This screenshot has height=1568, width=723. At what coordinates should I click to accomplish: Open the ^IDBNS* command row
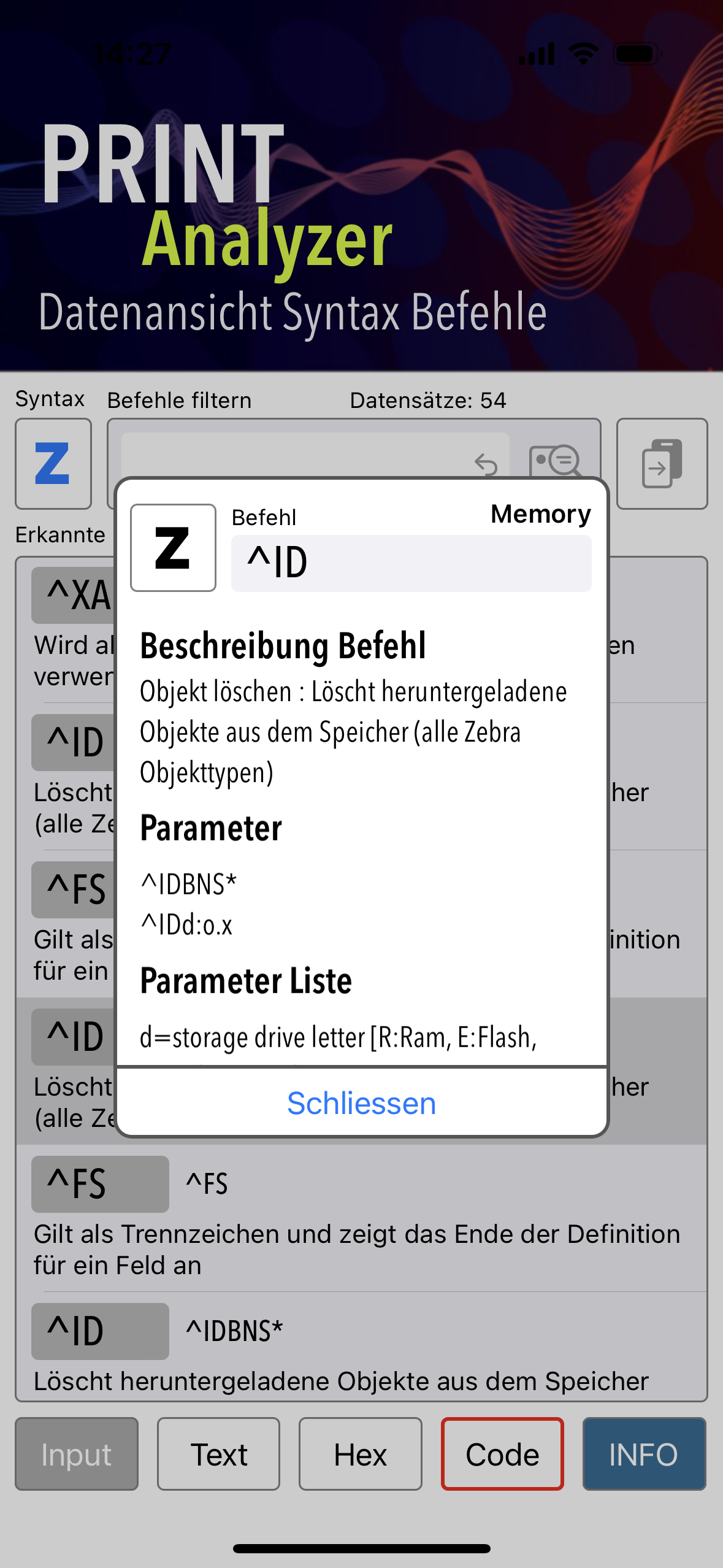pyautogui.click(x=361, y=1350)
